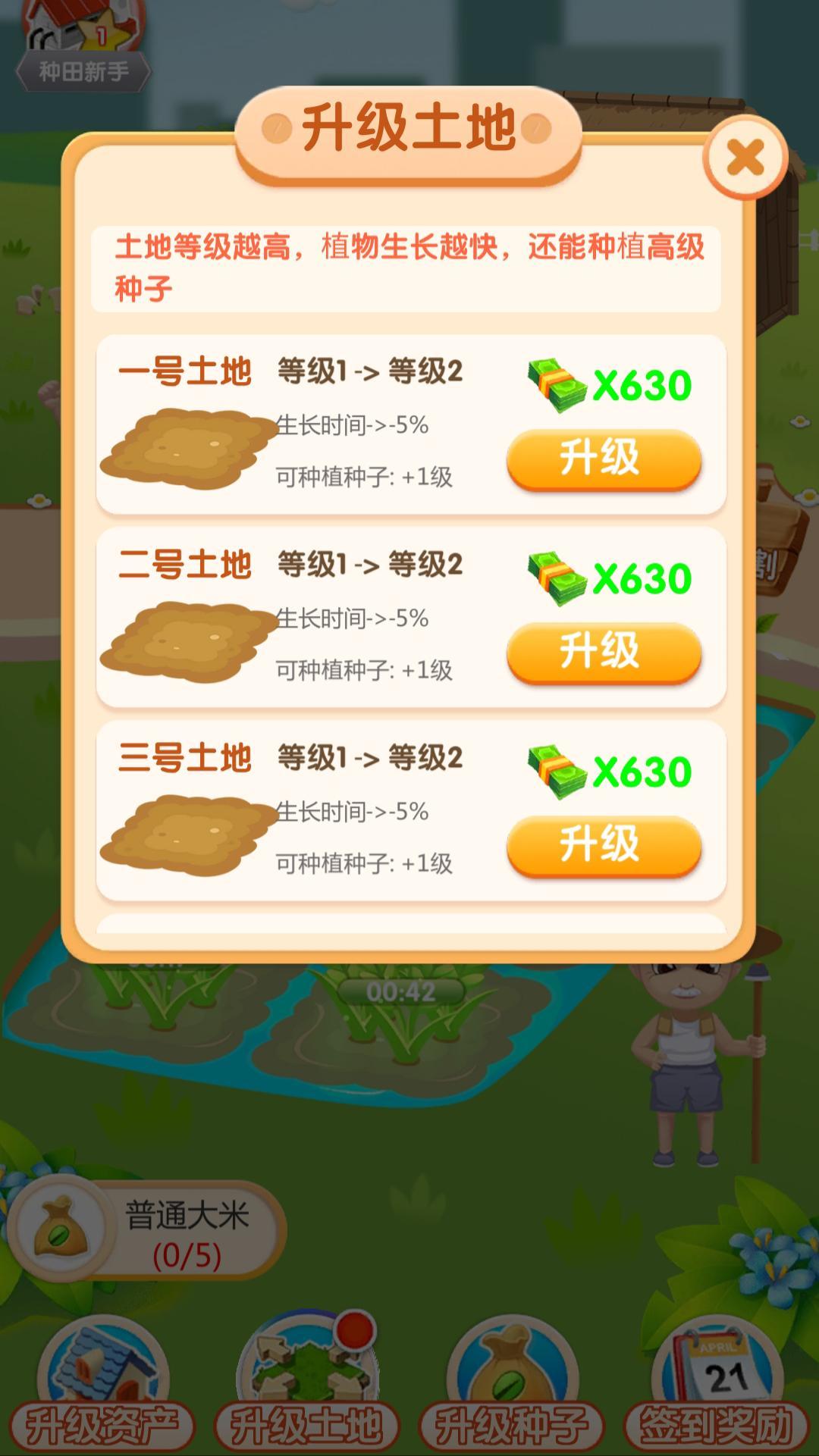Upgrade 二号土地 to level 2
The image size is (819, 1456).
click(x=603, y=653)
